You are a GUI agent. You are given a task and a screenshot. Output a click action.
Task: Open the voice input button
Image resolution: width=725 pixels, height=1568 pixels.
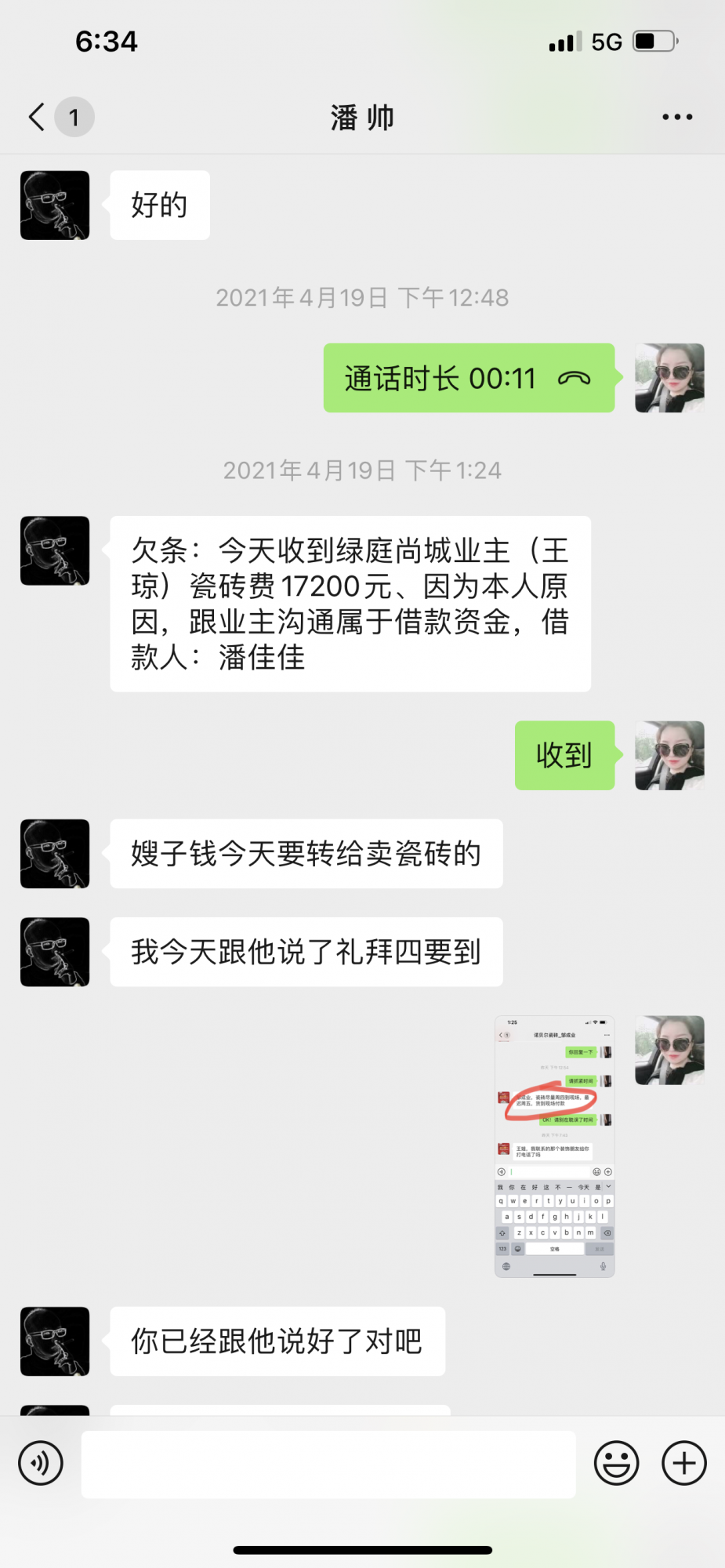41,1463
